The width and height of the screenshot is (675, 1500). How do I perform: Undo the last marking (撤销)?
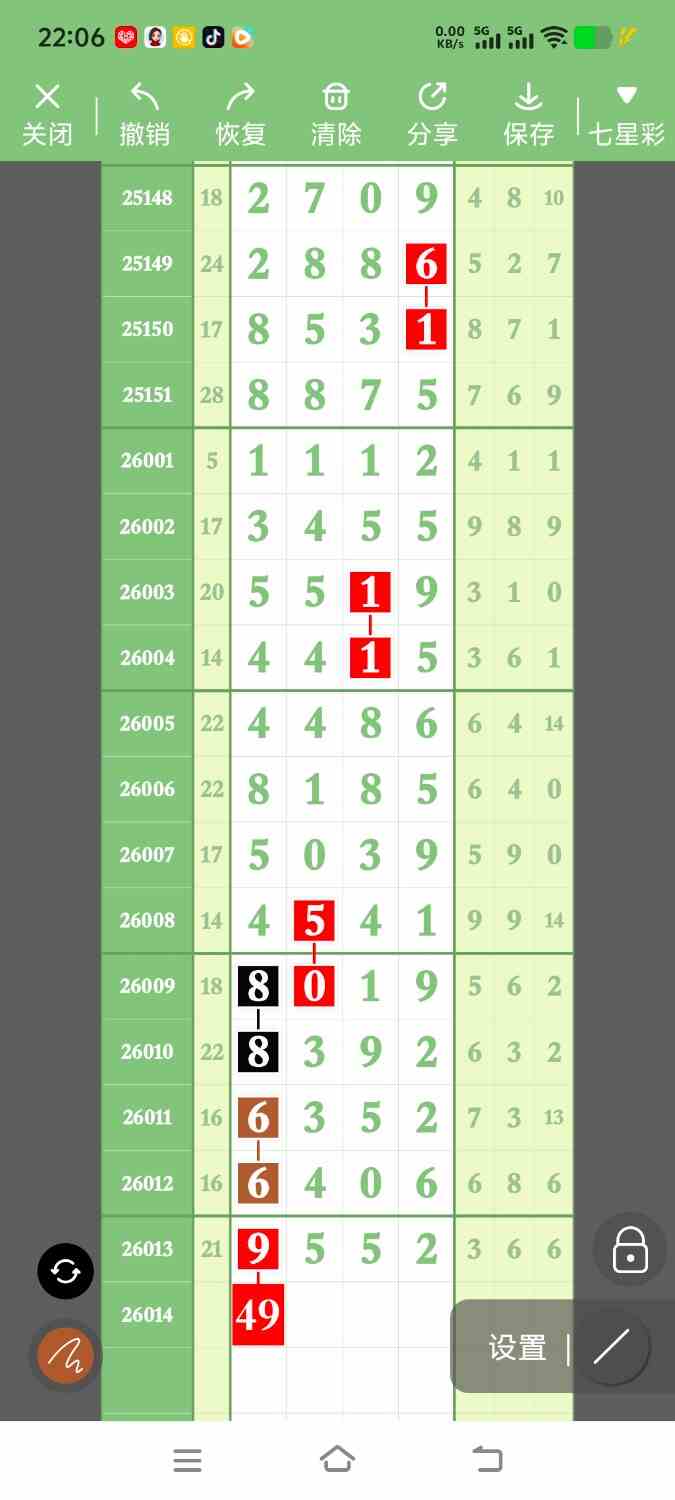[144, 115]
